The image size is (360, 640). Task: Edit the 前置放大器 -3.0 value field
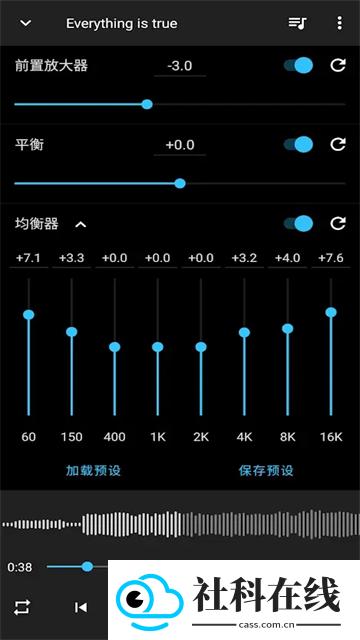pyautogui.click(x=180, y=66)
